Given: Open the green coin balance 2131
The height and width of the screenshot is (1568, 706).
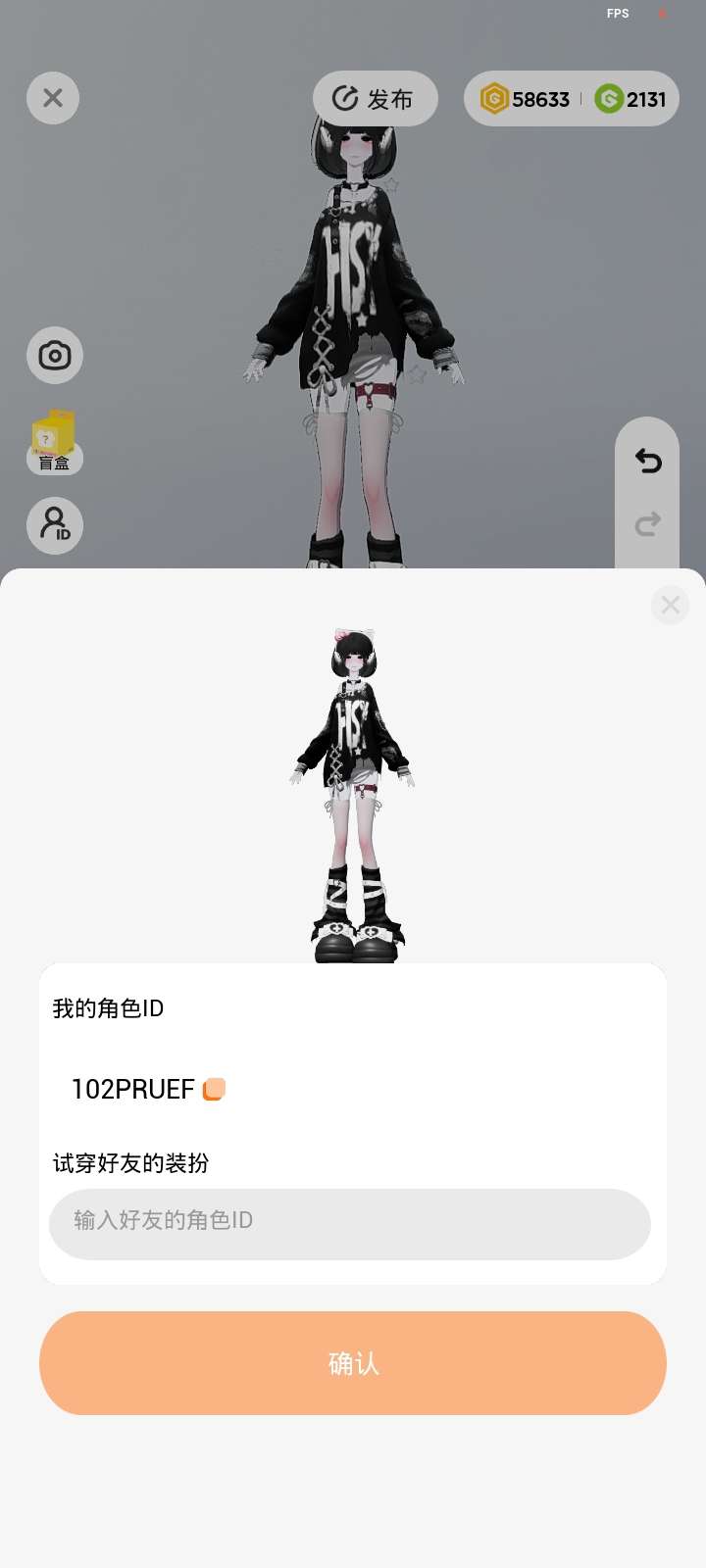Looking at the screenshot, I should (x=631, y=99).
